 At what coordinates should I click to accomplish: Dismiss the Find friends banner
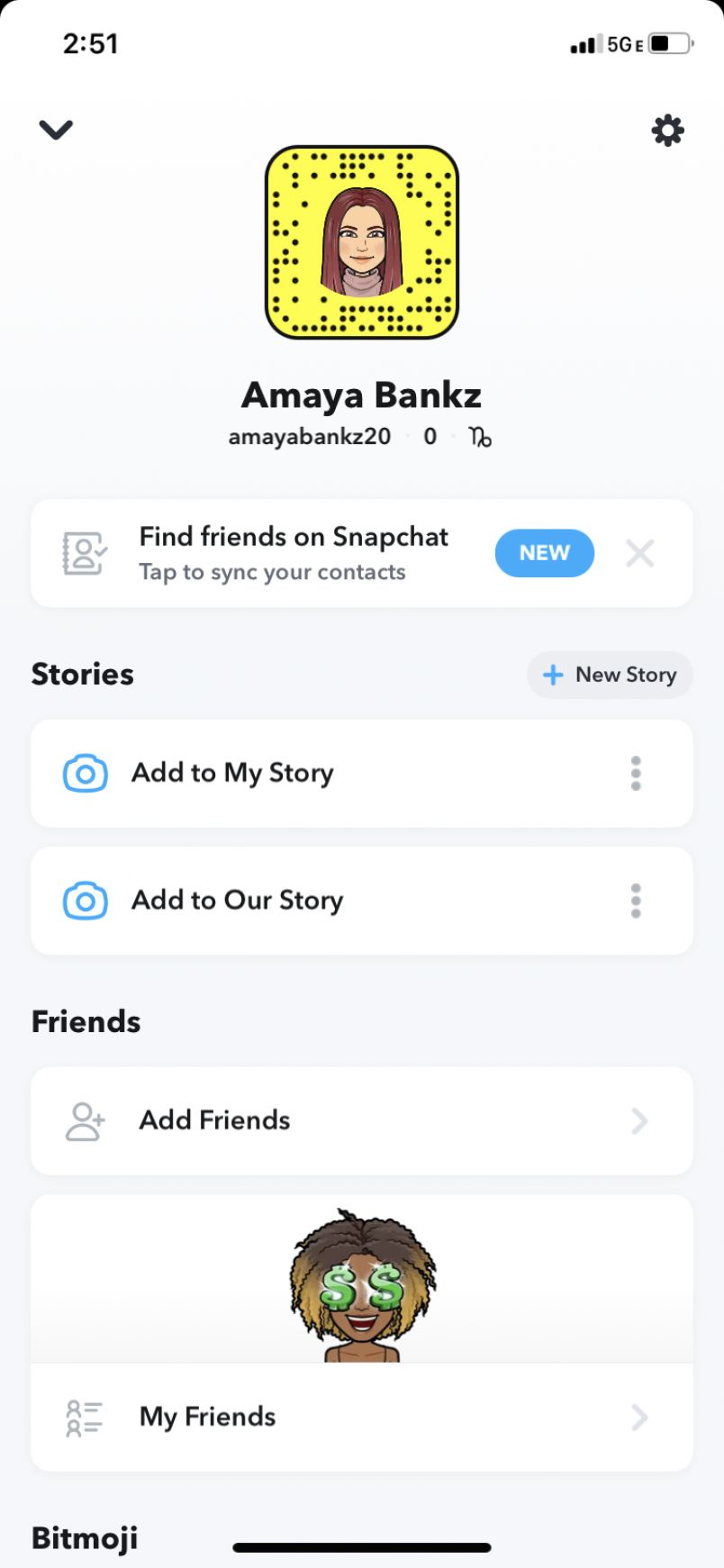(640, 553)
